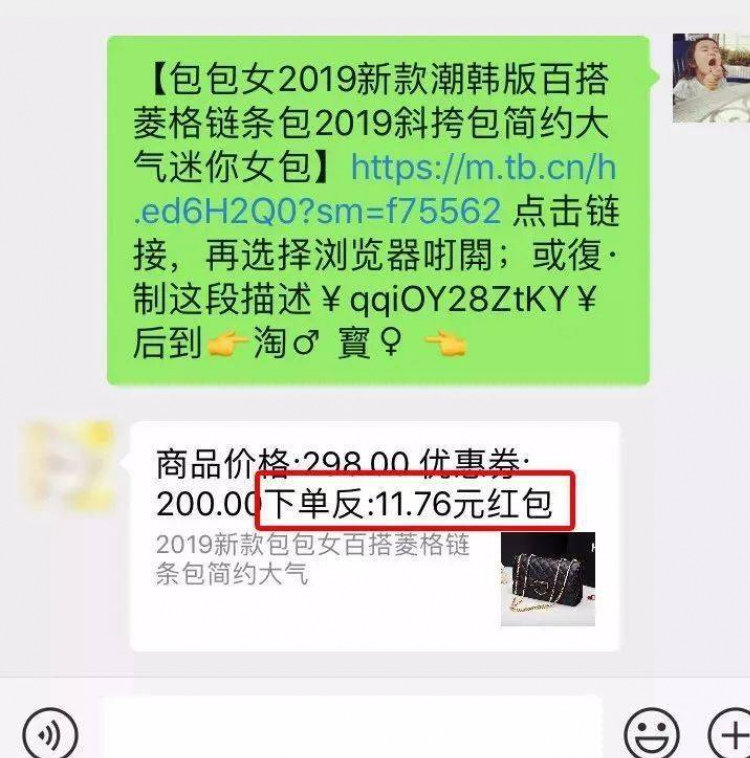Open the blurred contact avatar by the product card

coord(68,465)
